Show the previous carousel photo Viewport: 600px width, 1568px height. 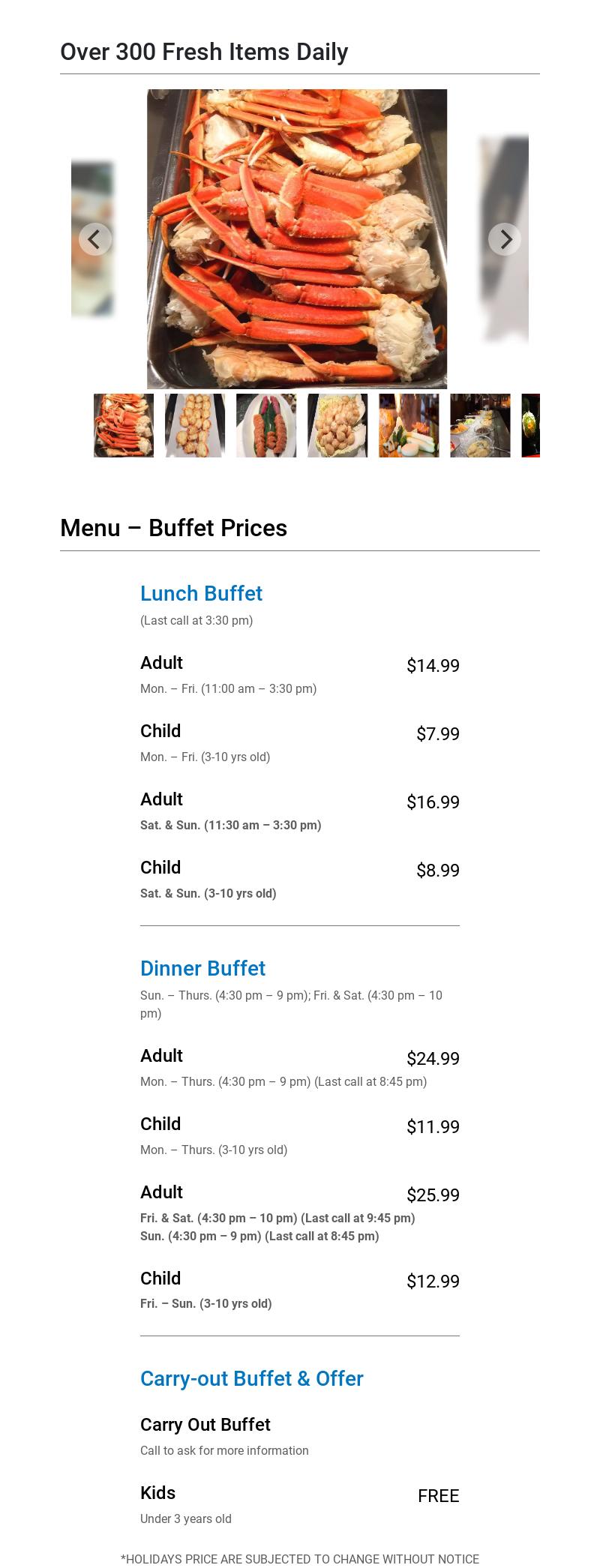coord(95,239)
